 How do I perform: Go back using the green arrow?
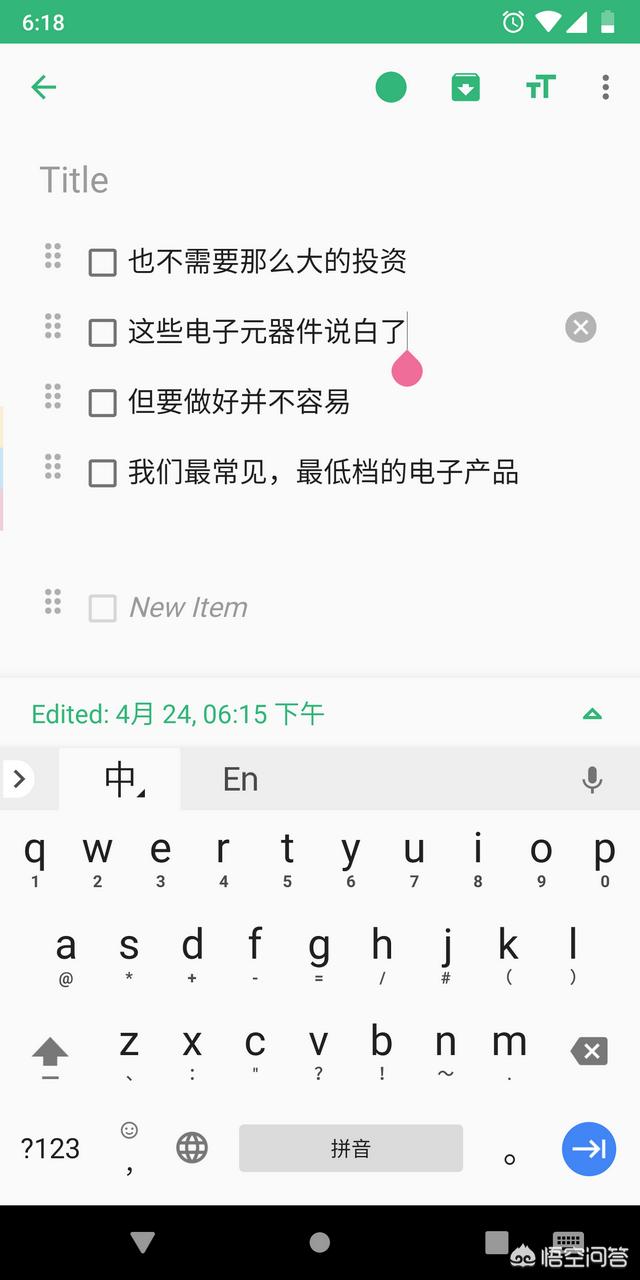pos(44,88)
